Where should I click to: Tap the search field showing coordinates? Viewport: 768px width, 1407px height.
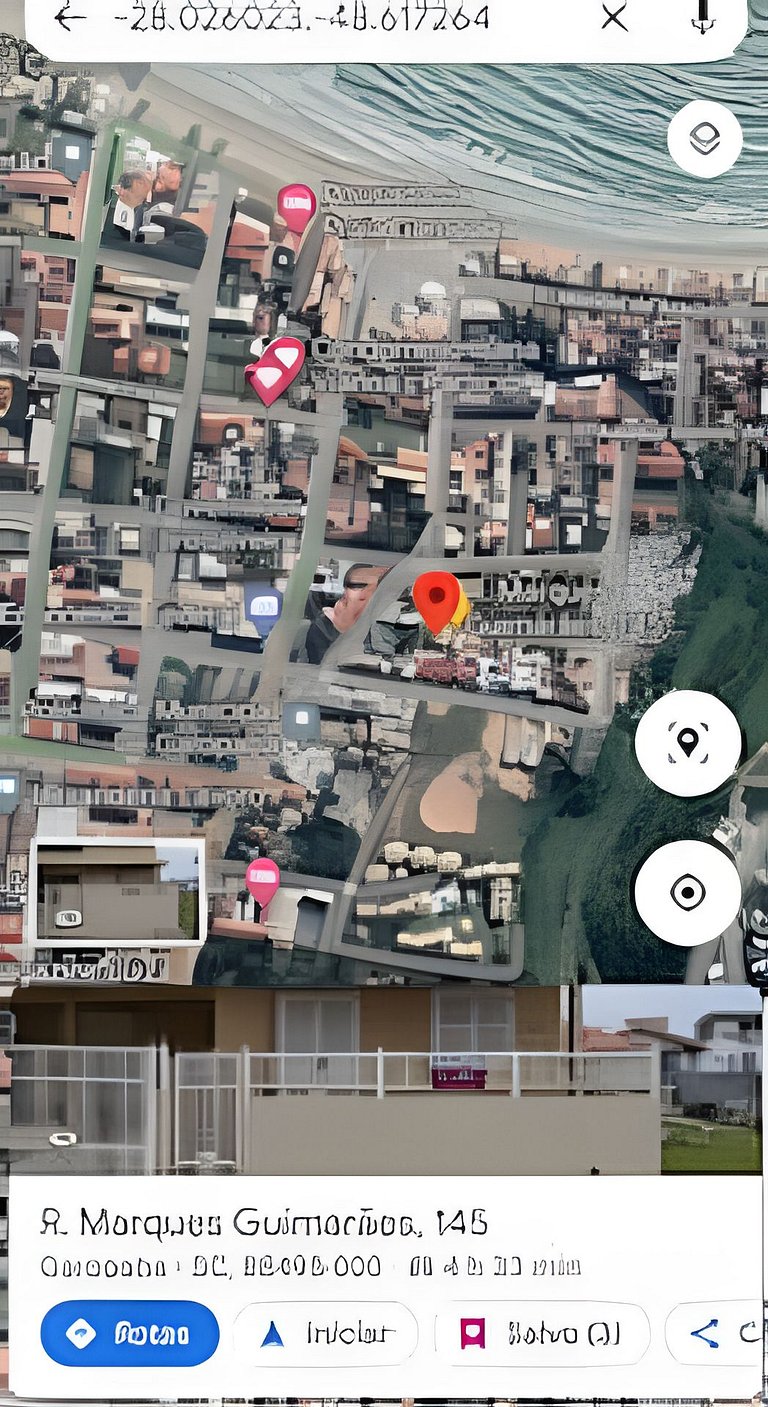click(300, 17)
